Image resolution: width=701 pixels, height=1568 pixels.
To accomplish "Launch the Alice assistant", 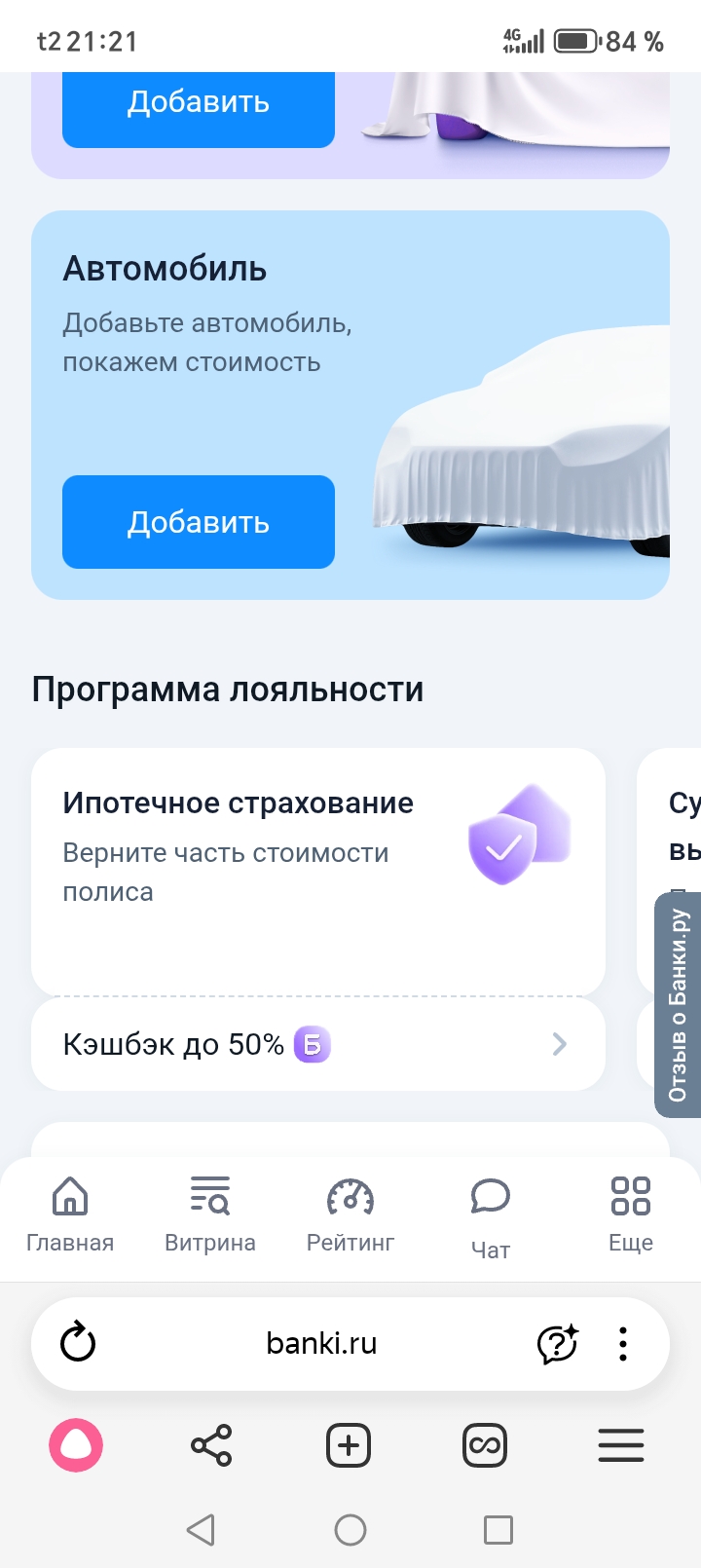I will click(76, 1445).
